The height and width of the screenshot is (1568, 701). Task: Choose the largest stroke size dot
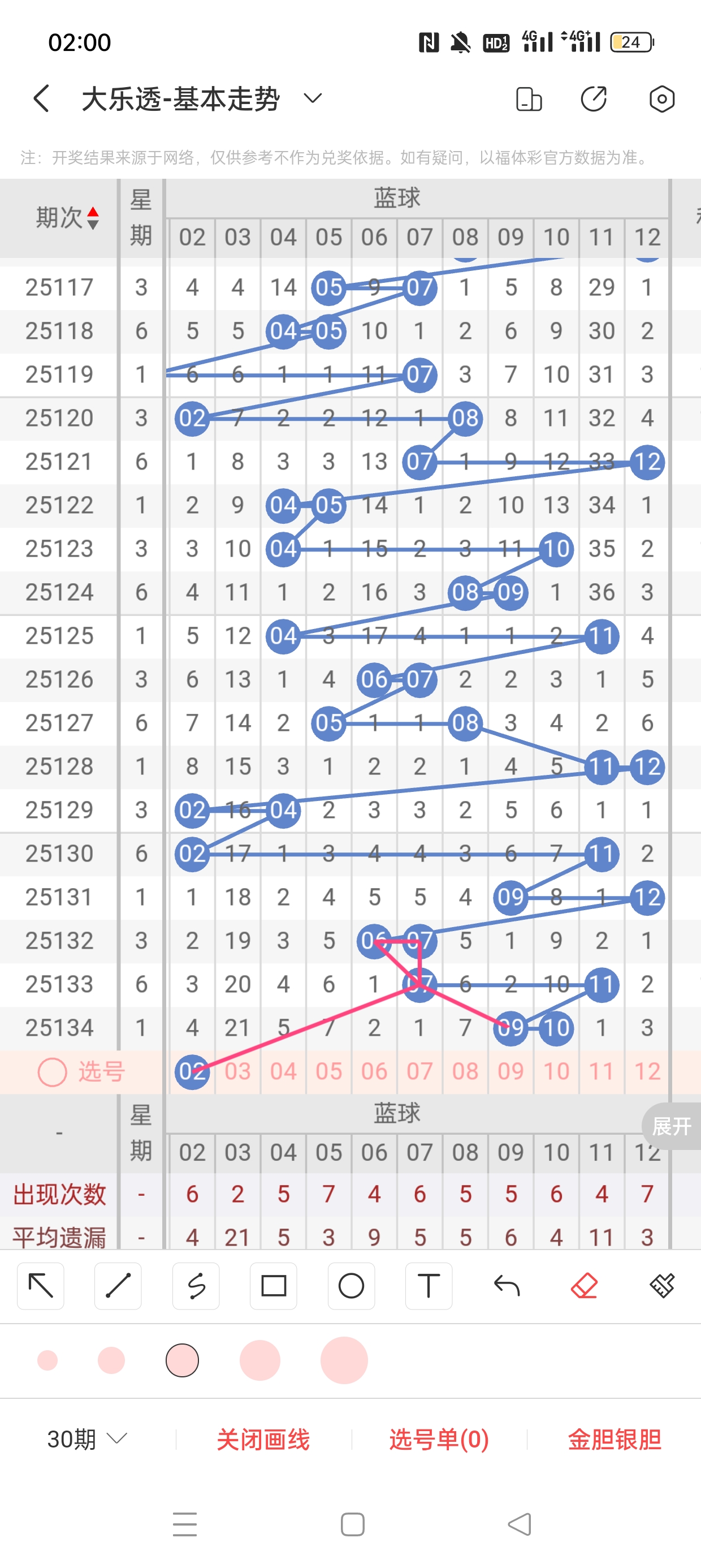344,1360
